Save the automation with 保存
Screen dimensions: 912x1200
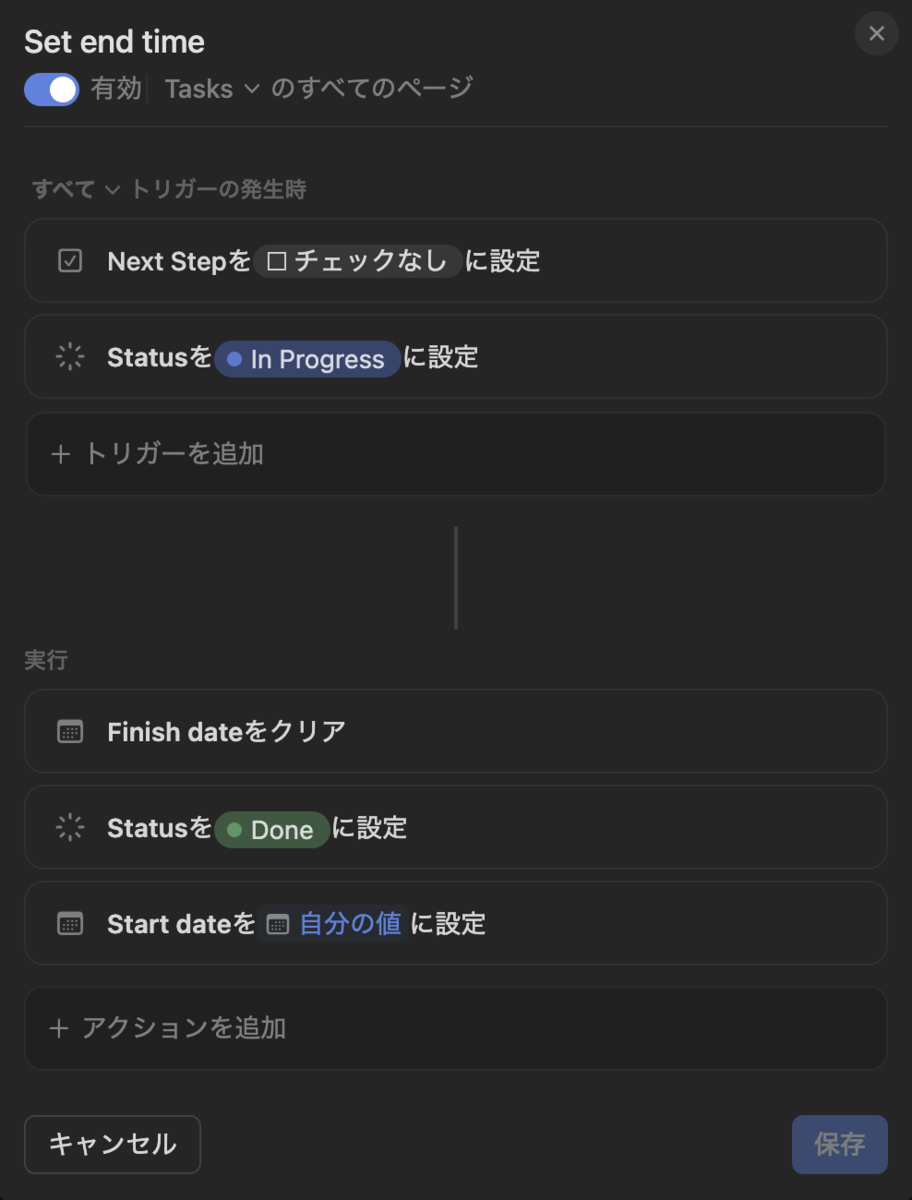point(839,1144)
